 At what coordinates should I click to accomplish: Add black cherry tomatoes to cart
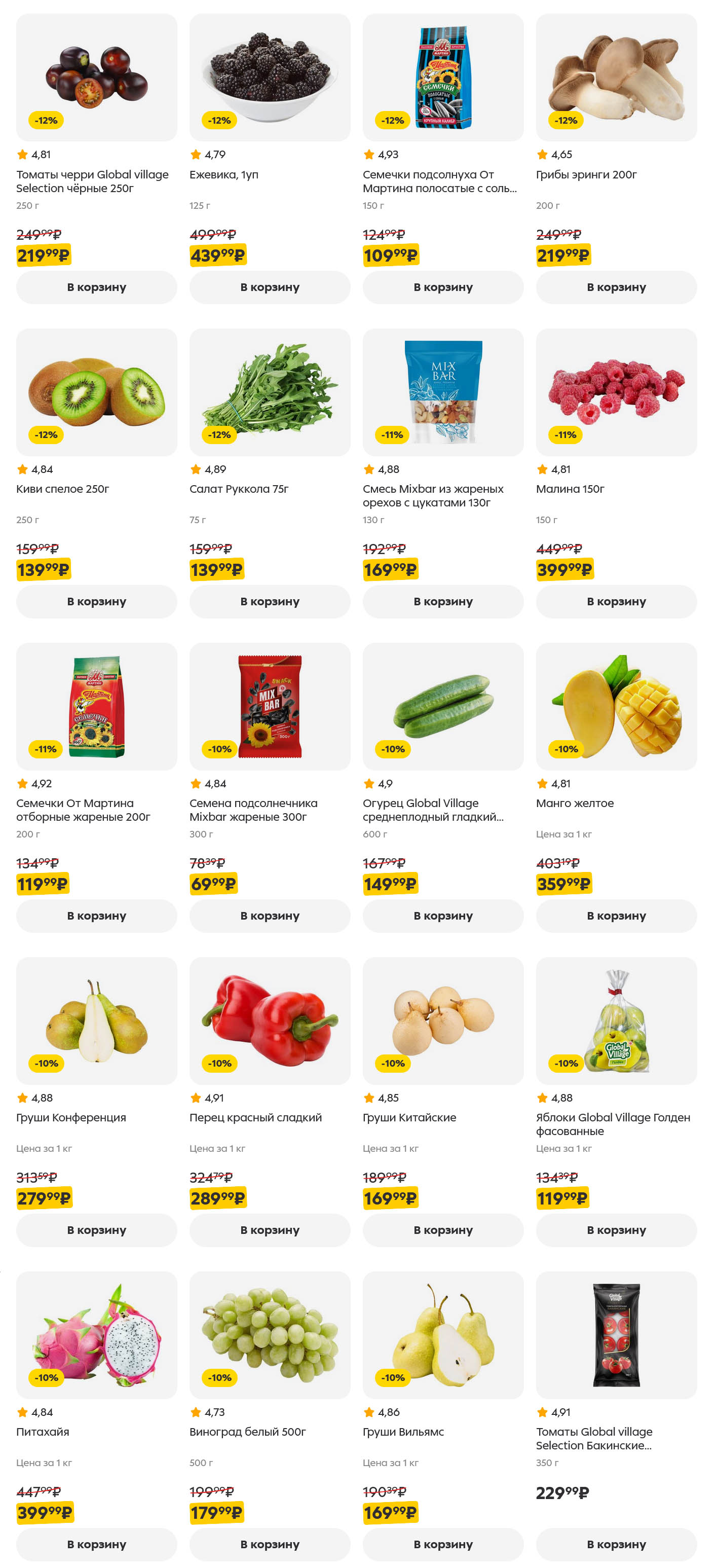click(96, 287)
